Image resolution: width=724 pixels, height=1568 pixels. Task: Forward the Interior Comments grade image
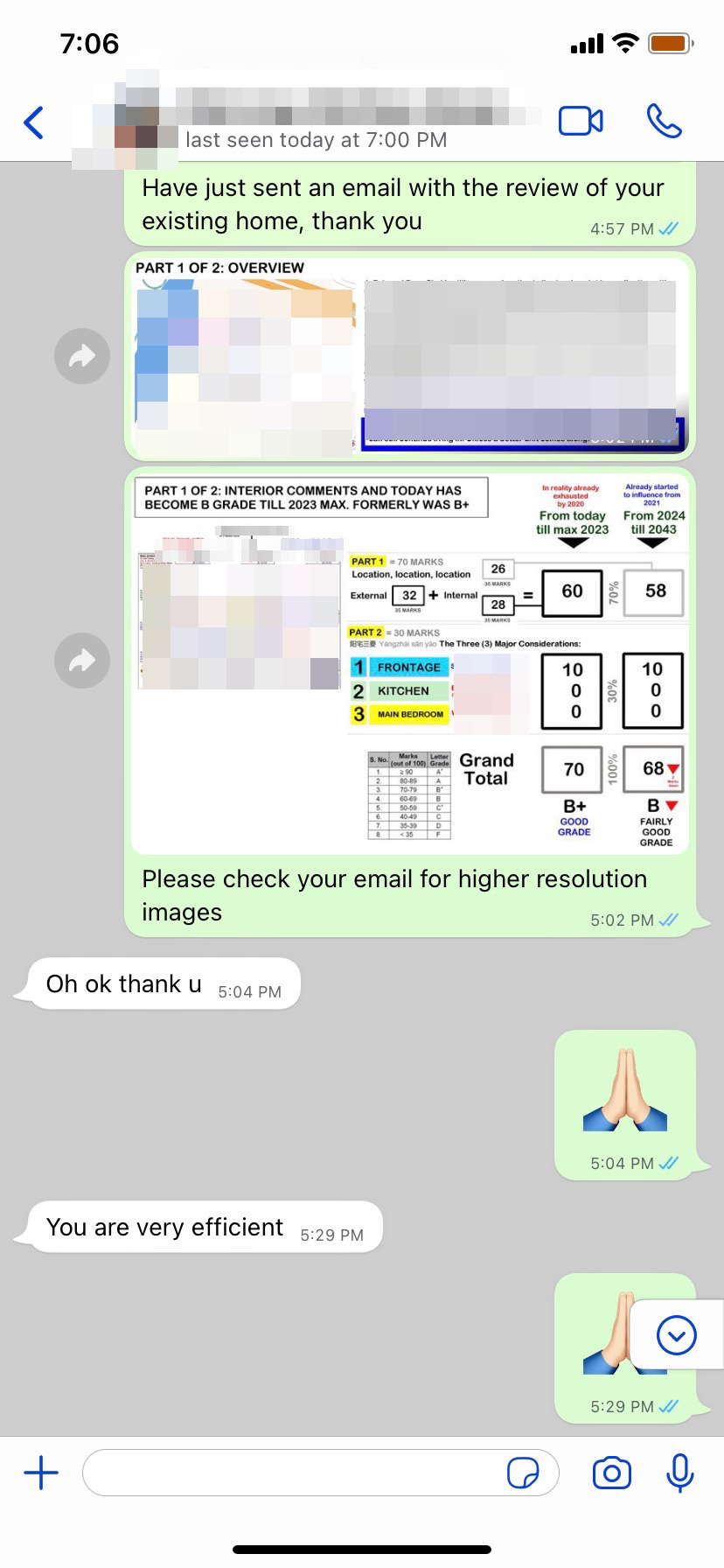click(x=82, y=660)
